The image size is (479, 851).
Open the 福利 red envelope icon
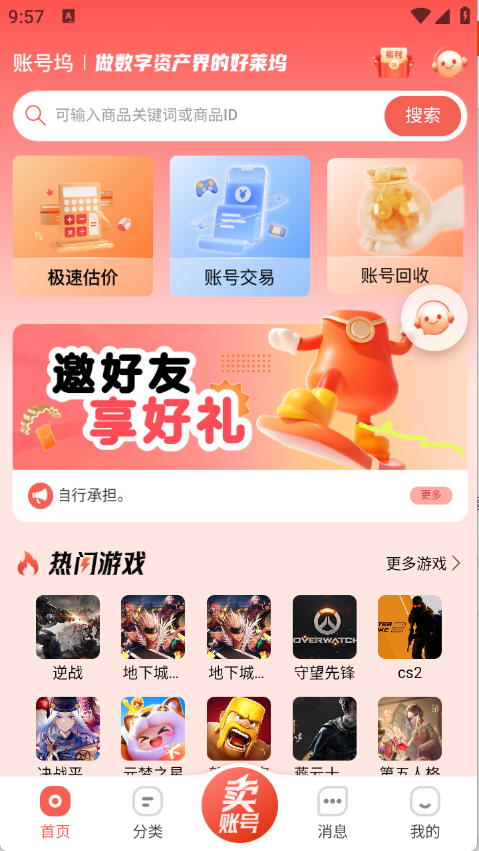393,63
